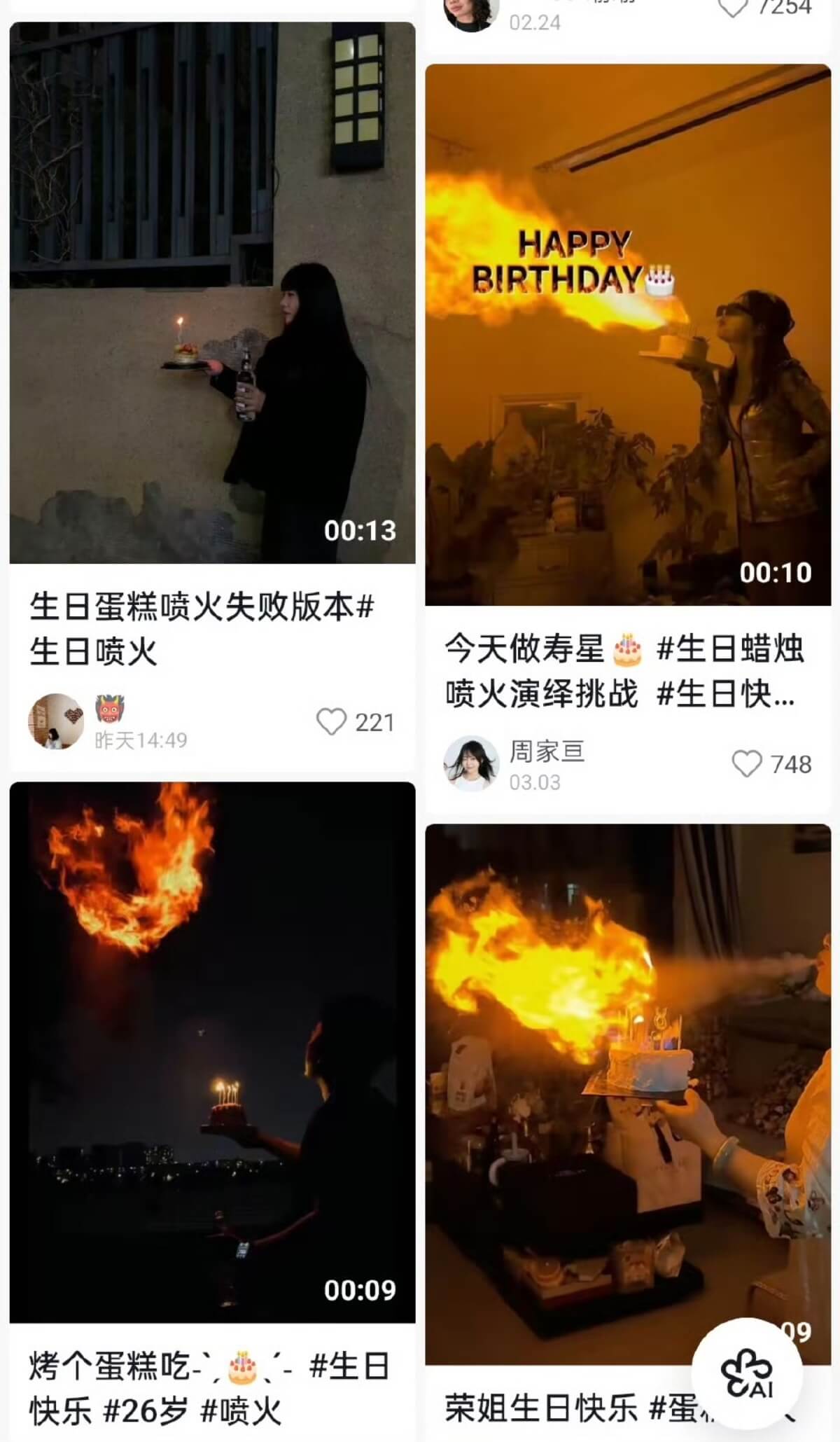Open the 26岁 night cake fire video

[212, 1052]
